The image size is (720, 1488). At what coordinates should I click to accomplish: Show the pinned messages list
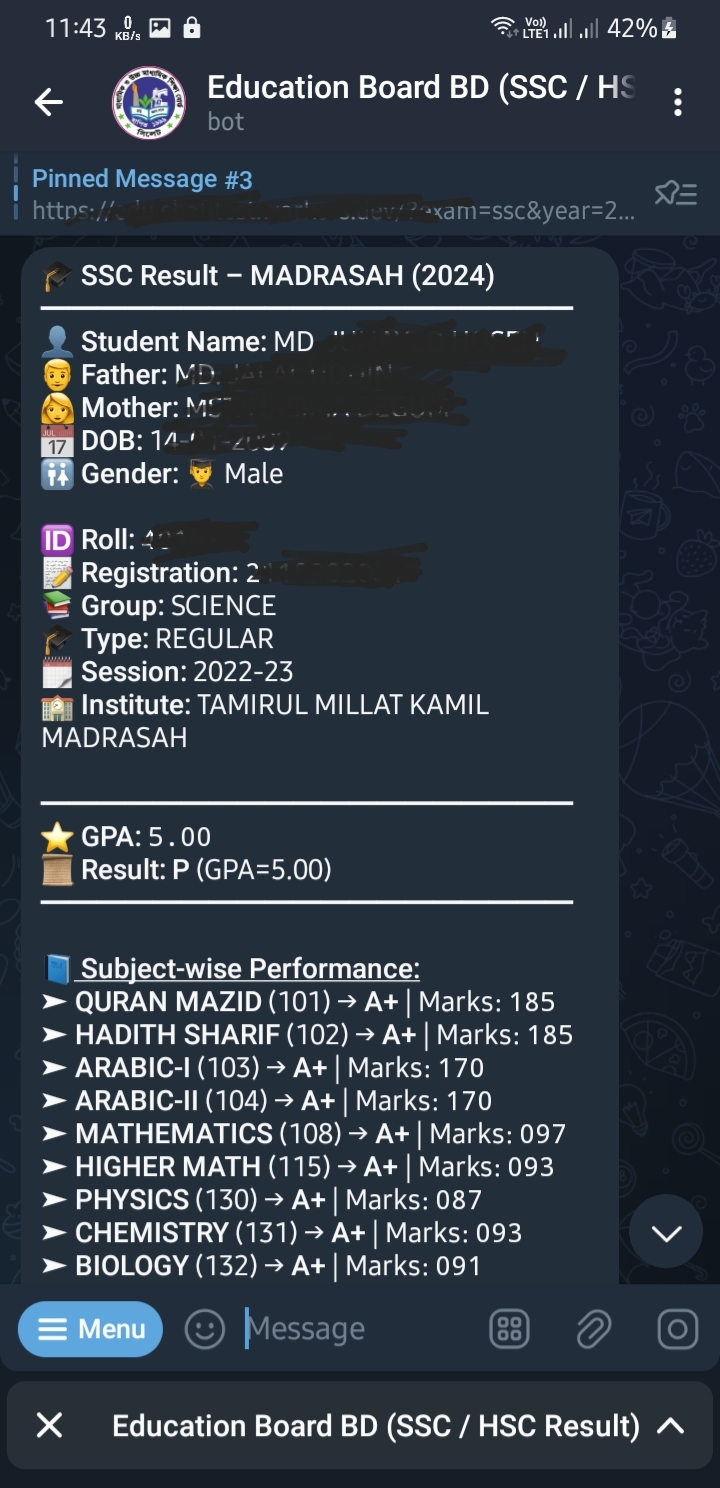point(675,194)
